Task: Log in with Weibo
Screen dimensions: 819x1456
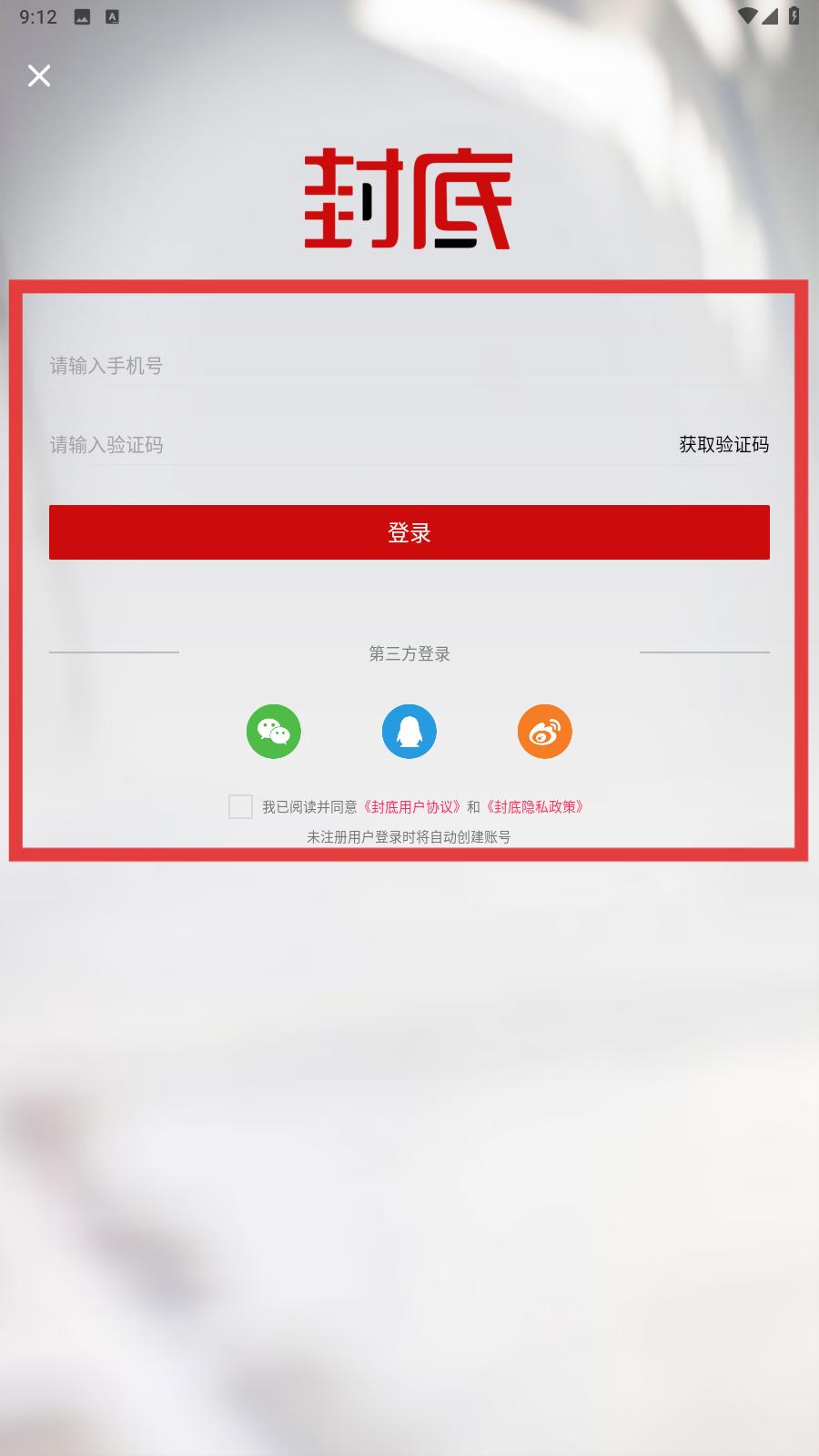Action: (545, 732)
